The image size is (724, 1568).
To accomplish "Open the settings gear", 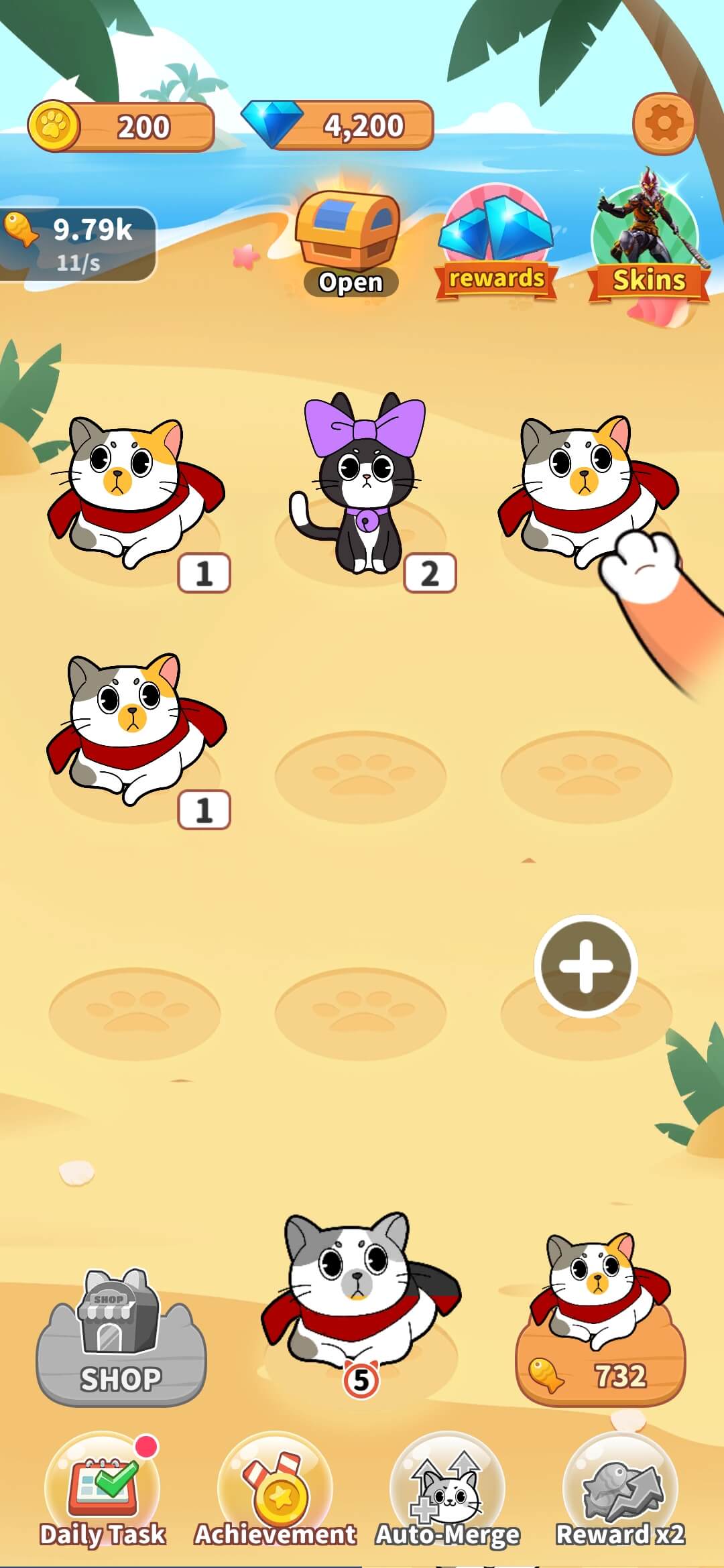I will click(x=664, y=124).
